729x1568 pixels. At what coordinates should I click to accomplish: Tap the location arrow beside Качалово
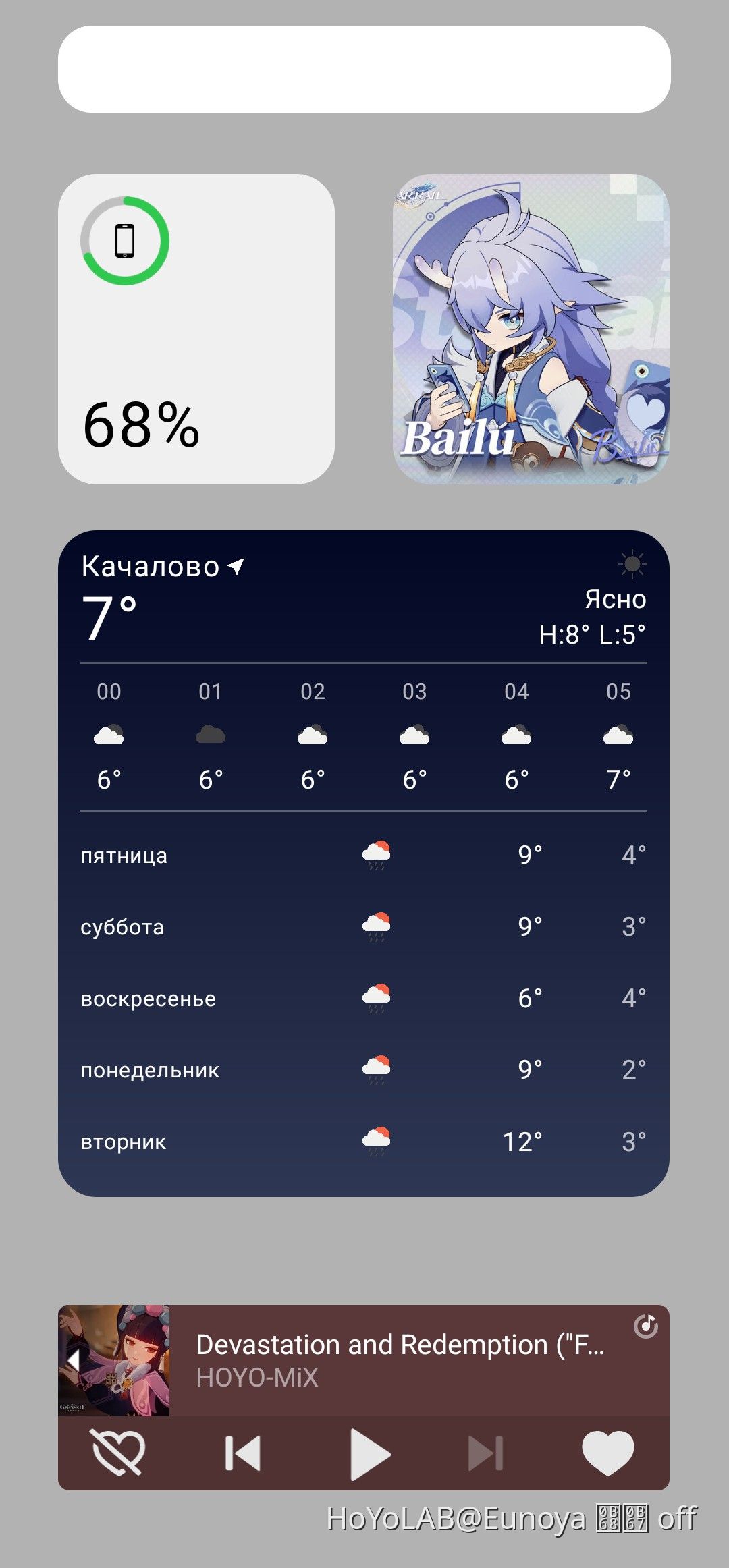(235, 567)
